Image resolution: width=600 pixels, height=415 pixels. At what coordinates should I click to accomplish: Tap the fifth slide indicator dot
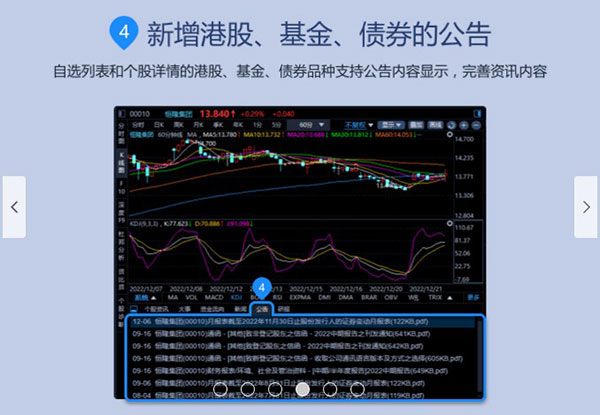click(330, 388)
